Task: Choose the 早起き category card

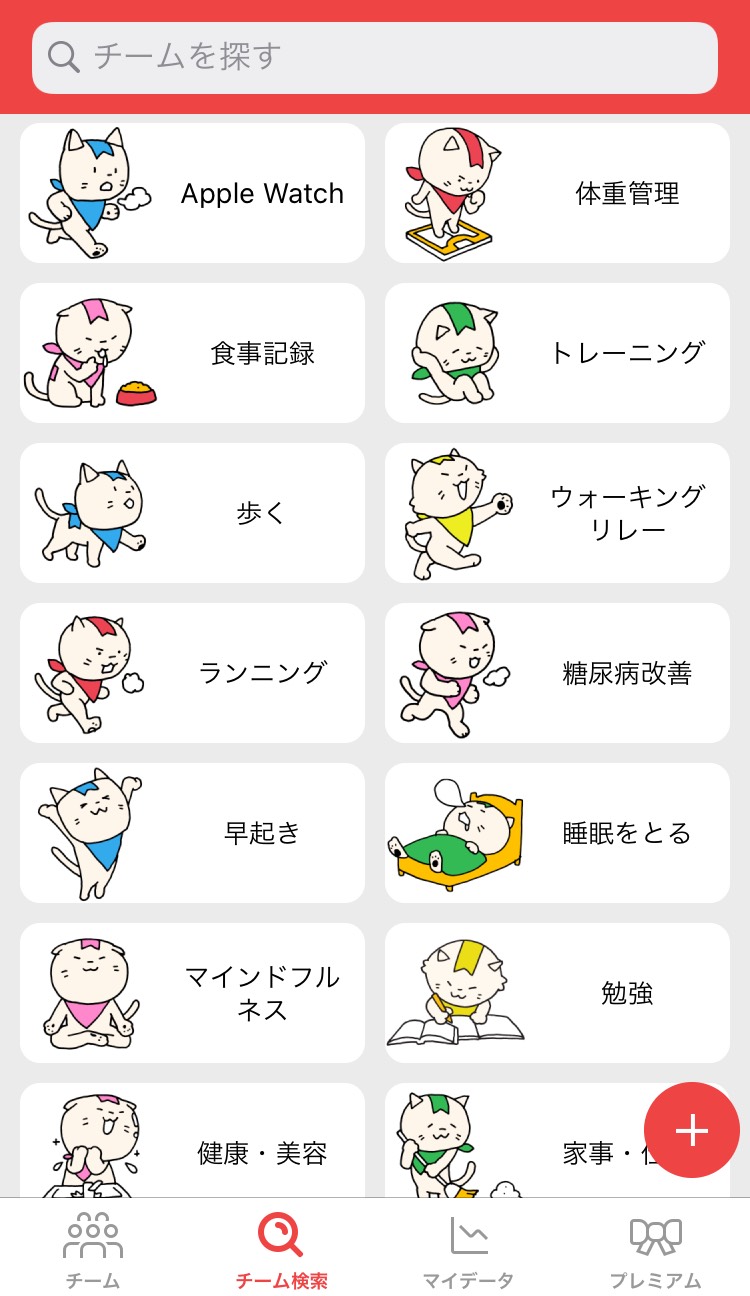Action: tap(192, 833)
